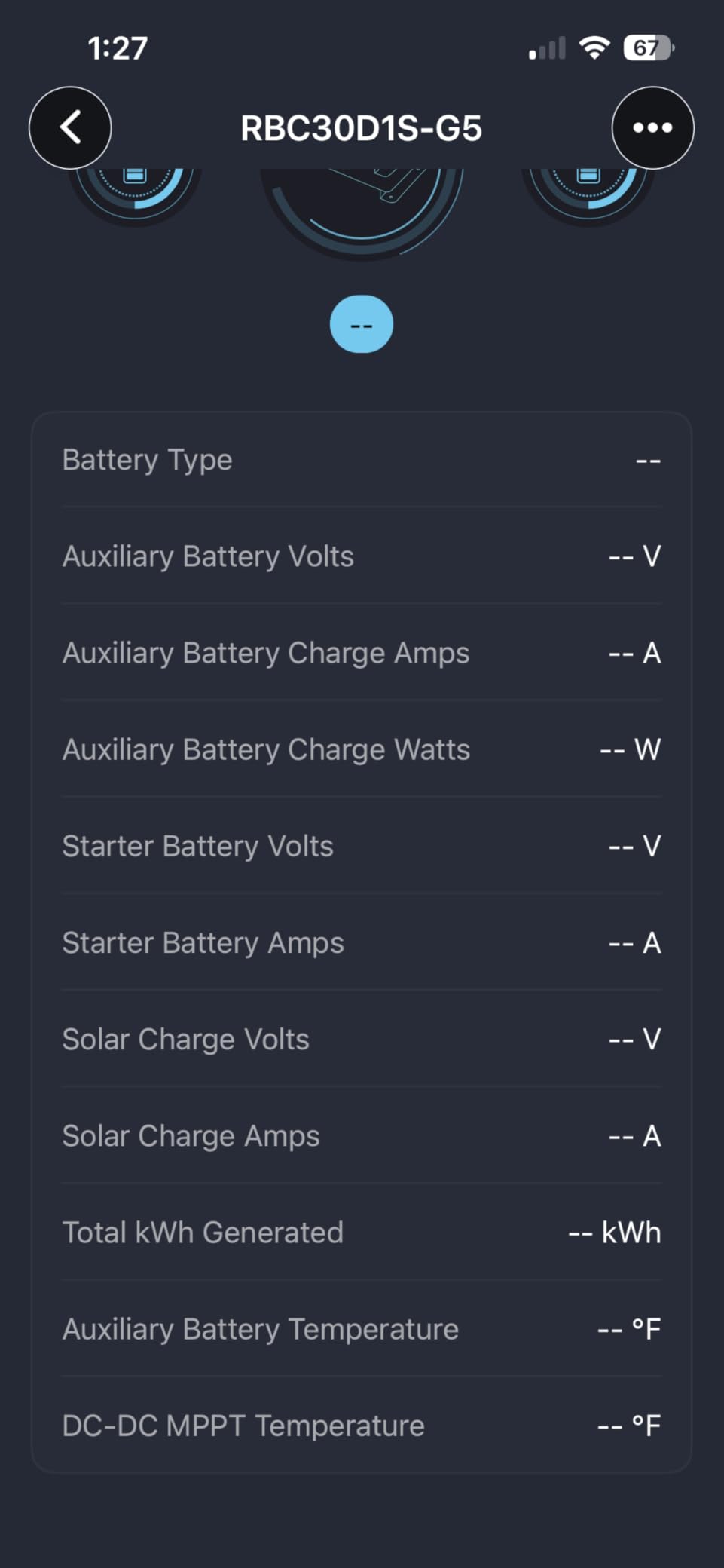Select Auxiliary Battery Charge Watts
The width and height of the screenshot is (724, 1568).
pyautogui.click(x=362, y=749)
